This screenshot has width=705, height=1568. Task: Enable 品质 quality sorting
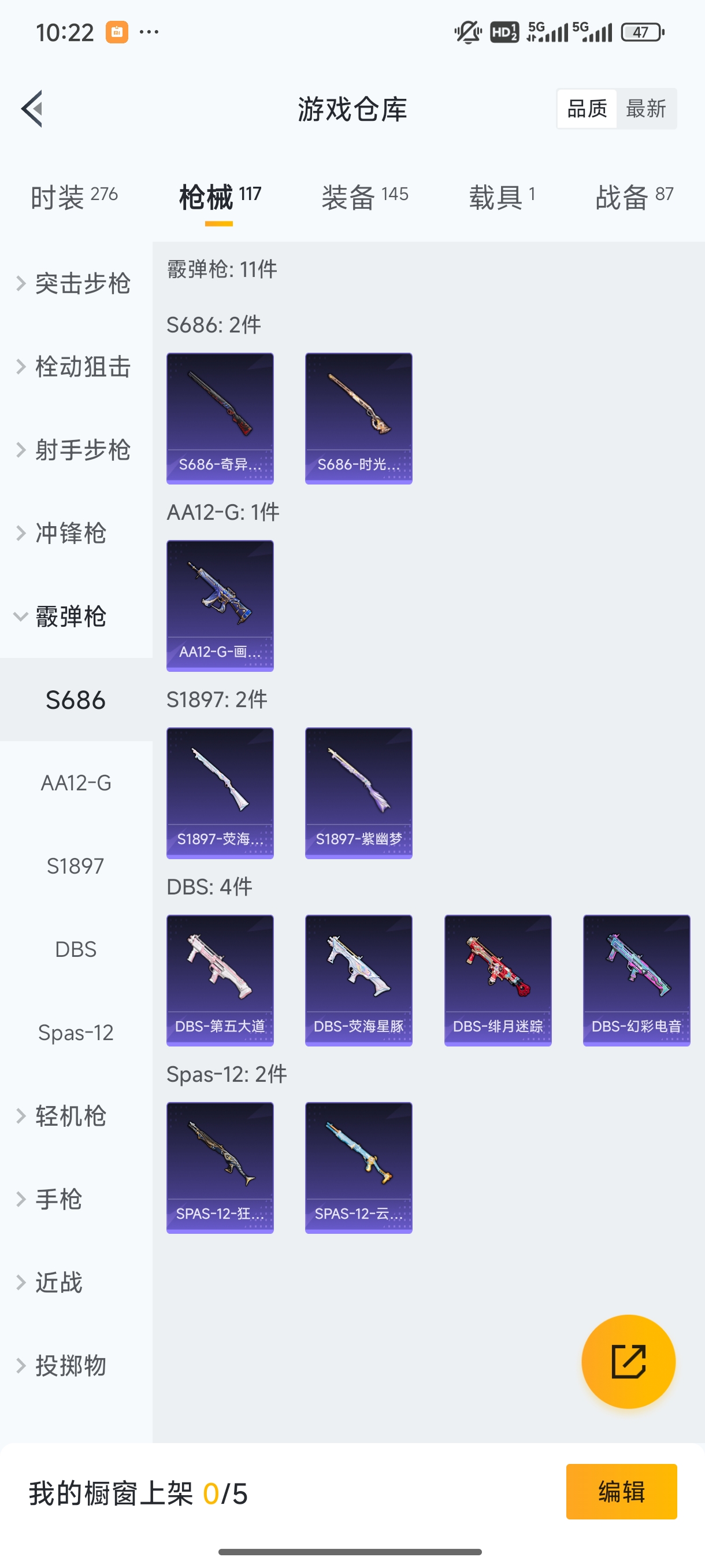point(586,108)
